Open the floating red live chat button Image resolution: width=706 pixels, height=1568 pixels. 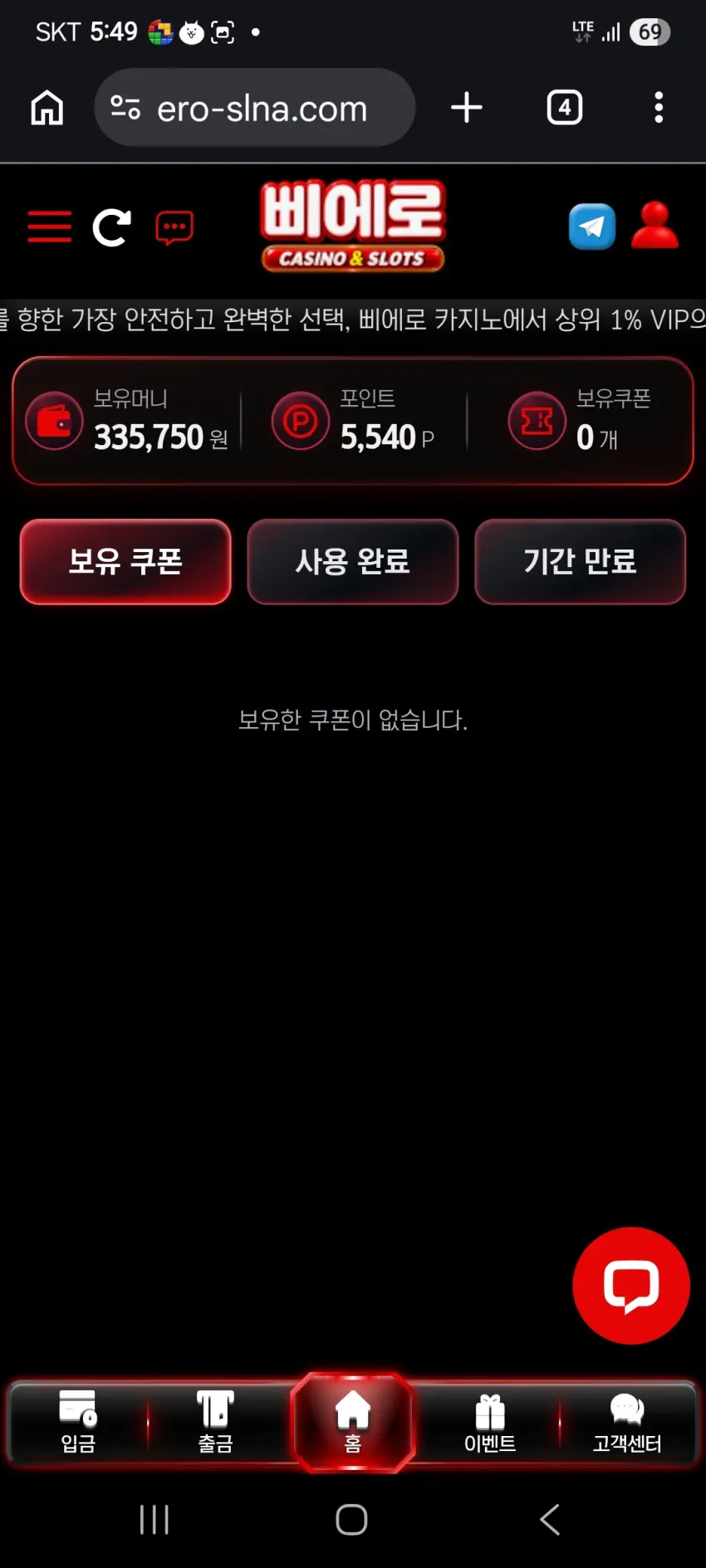click(631, 1285)
